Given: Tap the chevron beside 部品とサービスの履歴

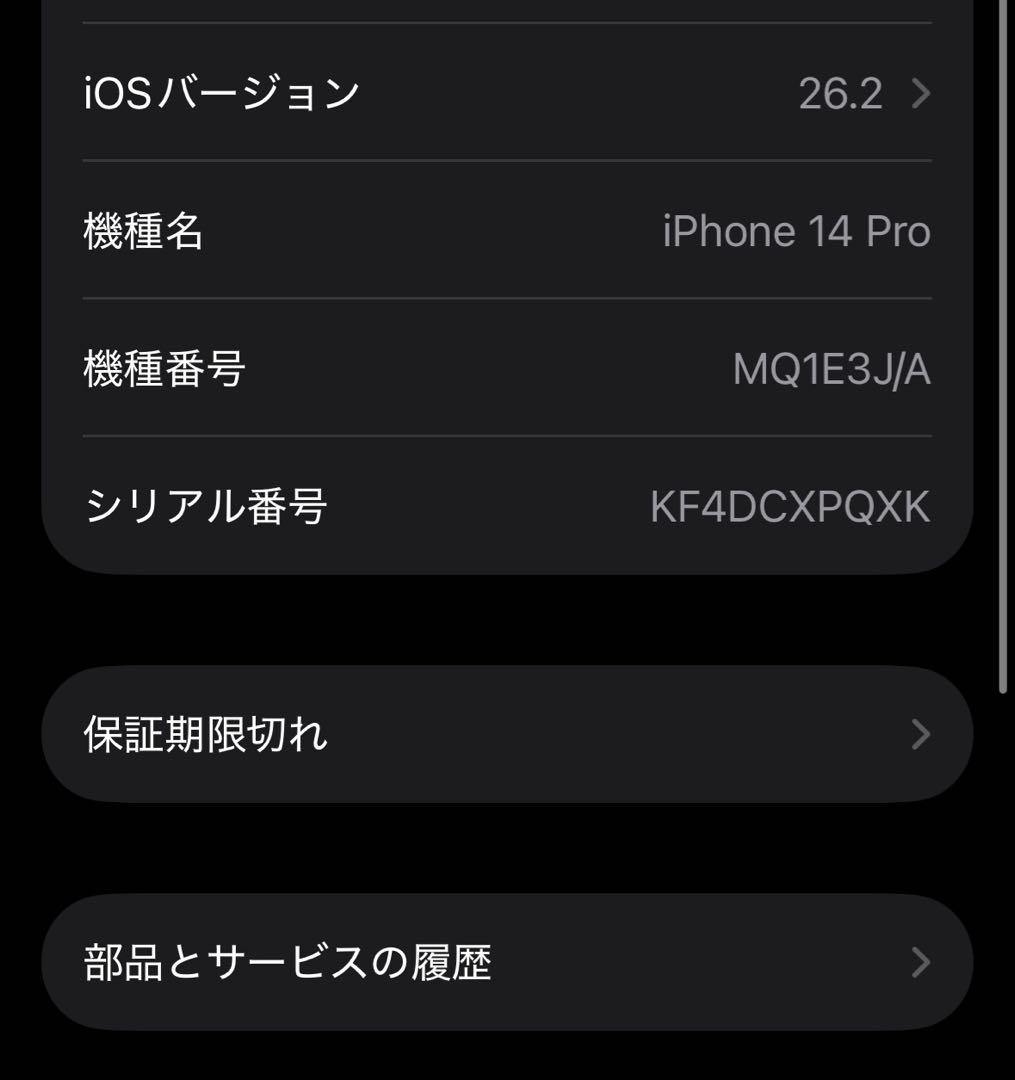Looking at the screenshot, I should point(918,962).
